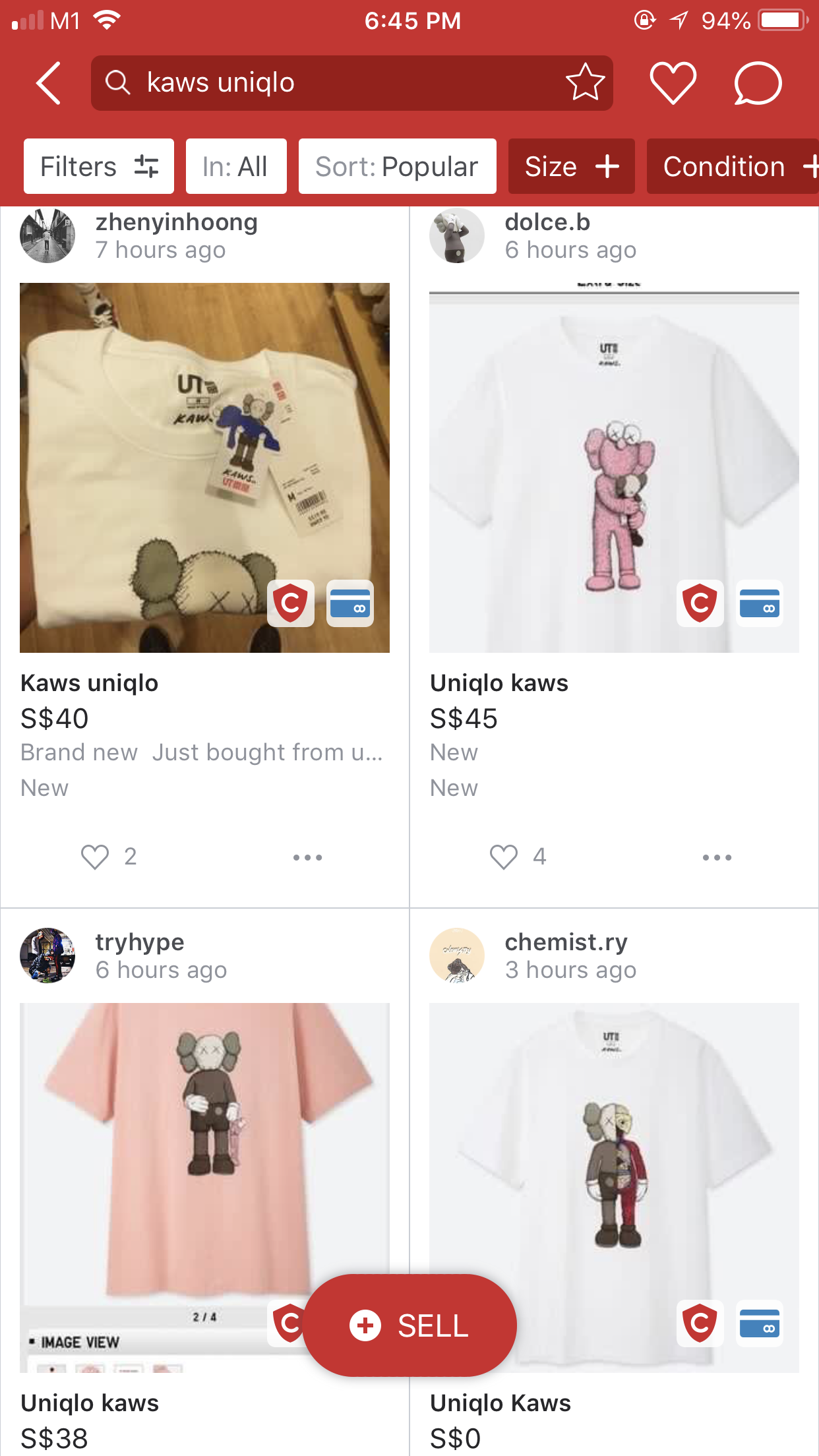Open the chat inbox bubble icon
This screenshot has width=819, height=1456.
click(758, 83)
